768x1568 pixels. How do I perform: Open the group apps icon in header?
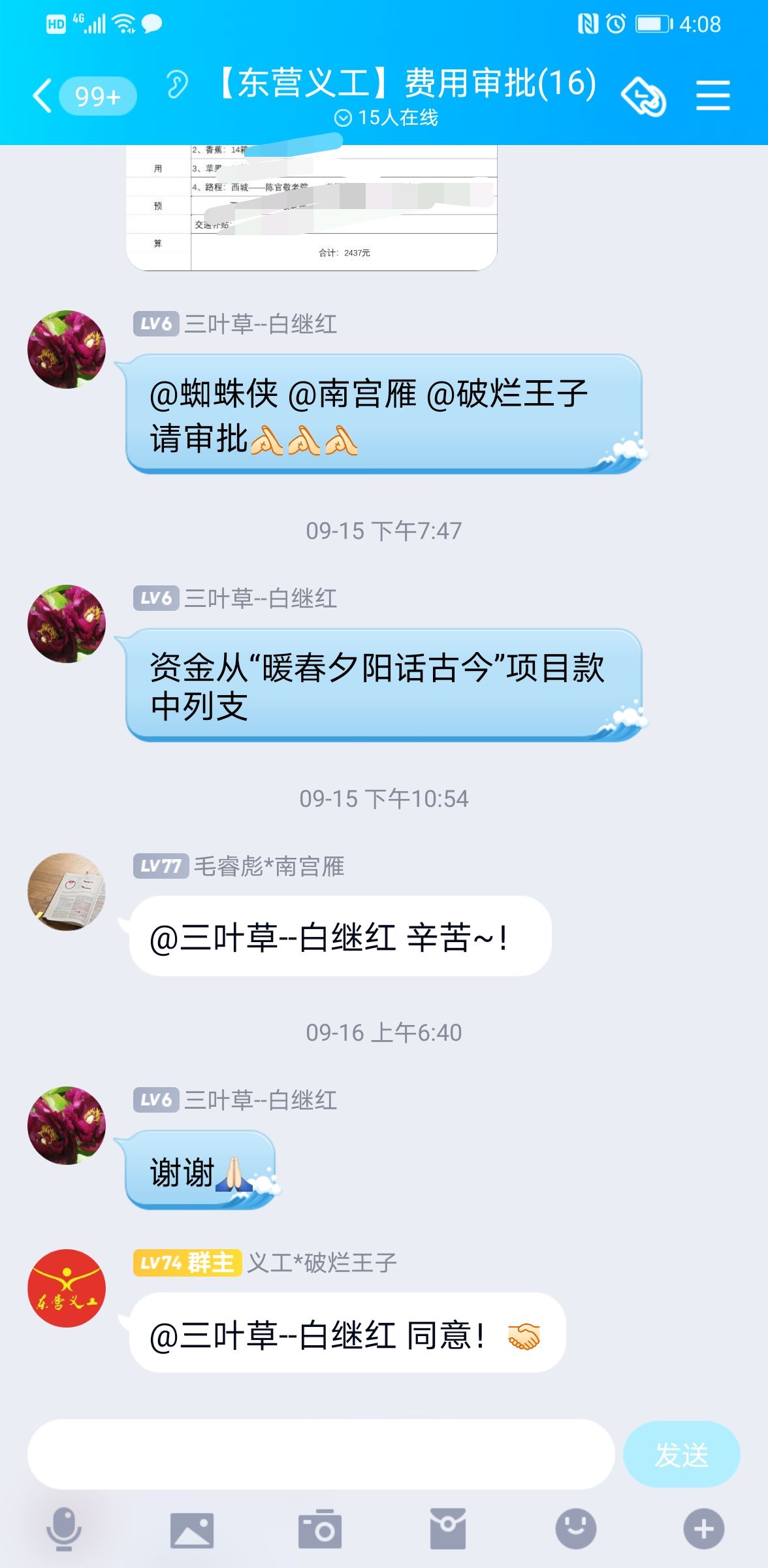click(x=643, y=97)
